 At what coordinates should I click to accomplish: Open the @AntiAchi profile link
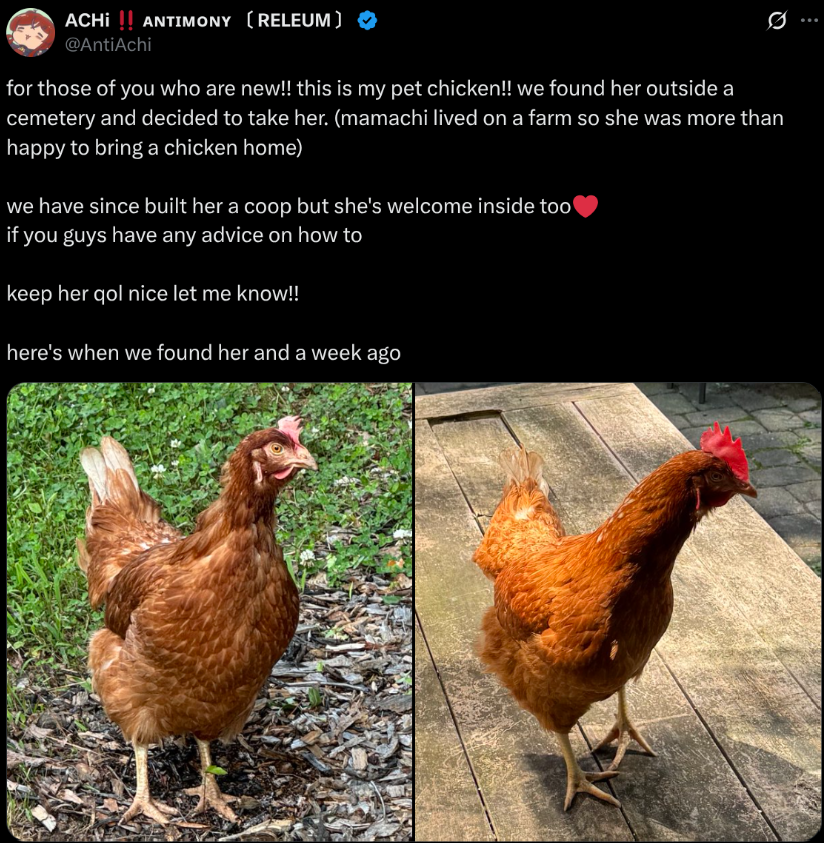108,44
